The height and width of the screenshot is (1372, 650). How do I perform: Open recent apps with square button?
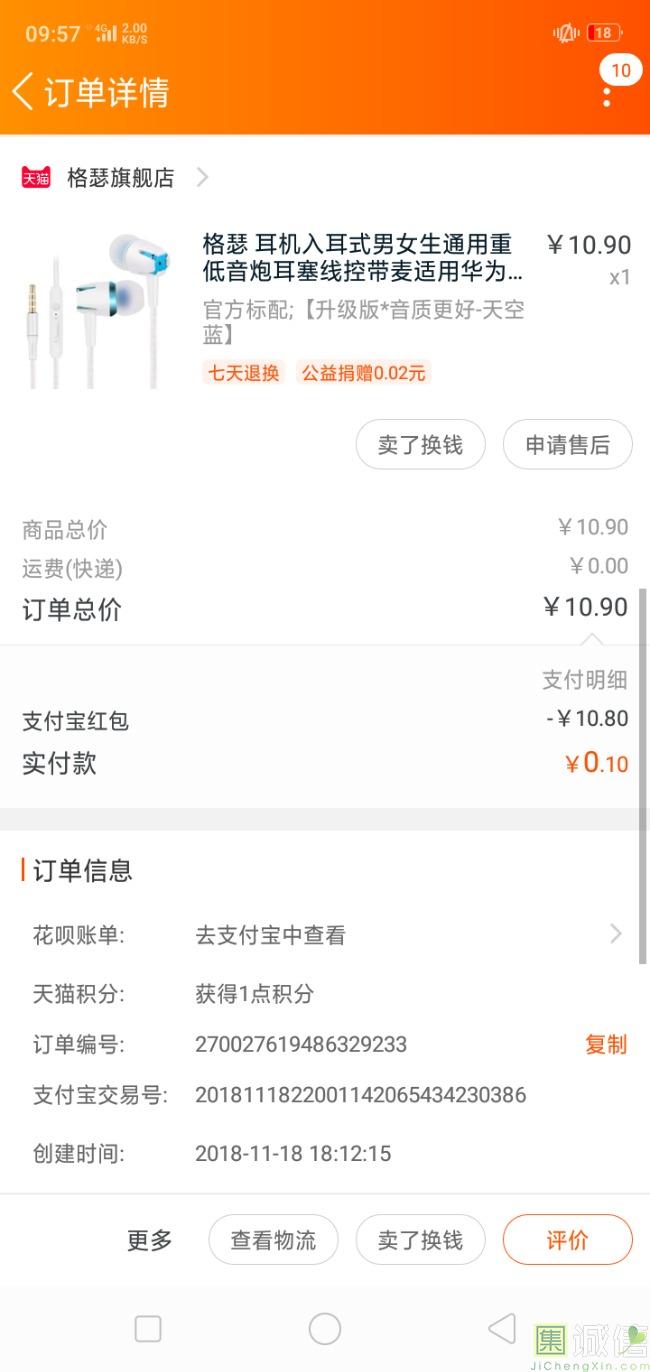[x=148, y=1328]
